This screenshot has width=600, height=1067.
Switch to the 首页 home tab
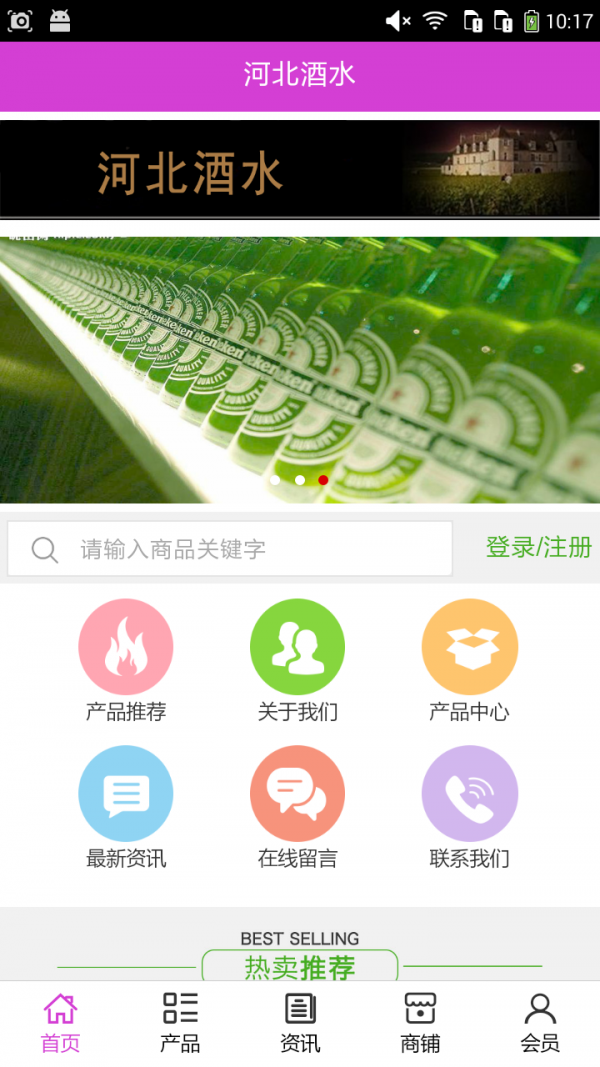pos(60,1023)
